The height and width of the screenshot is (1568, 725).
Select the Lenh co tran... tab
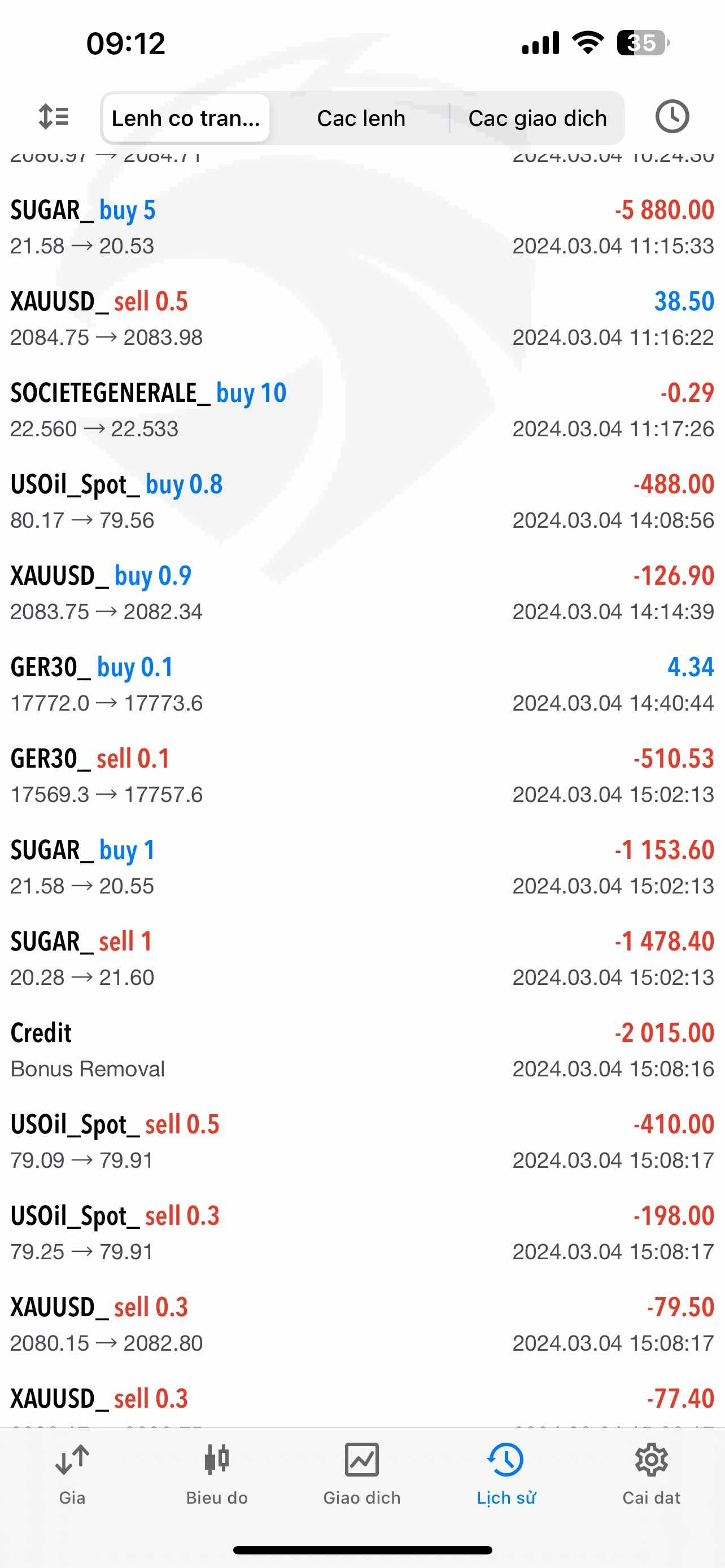186,118
